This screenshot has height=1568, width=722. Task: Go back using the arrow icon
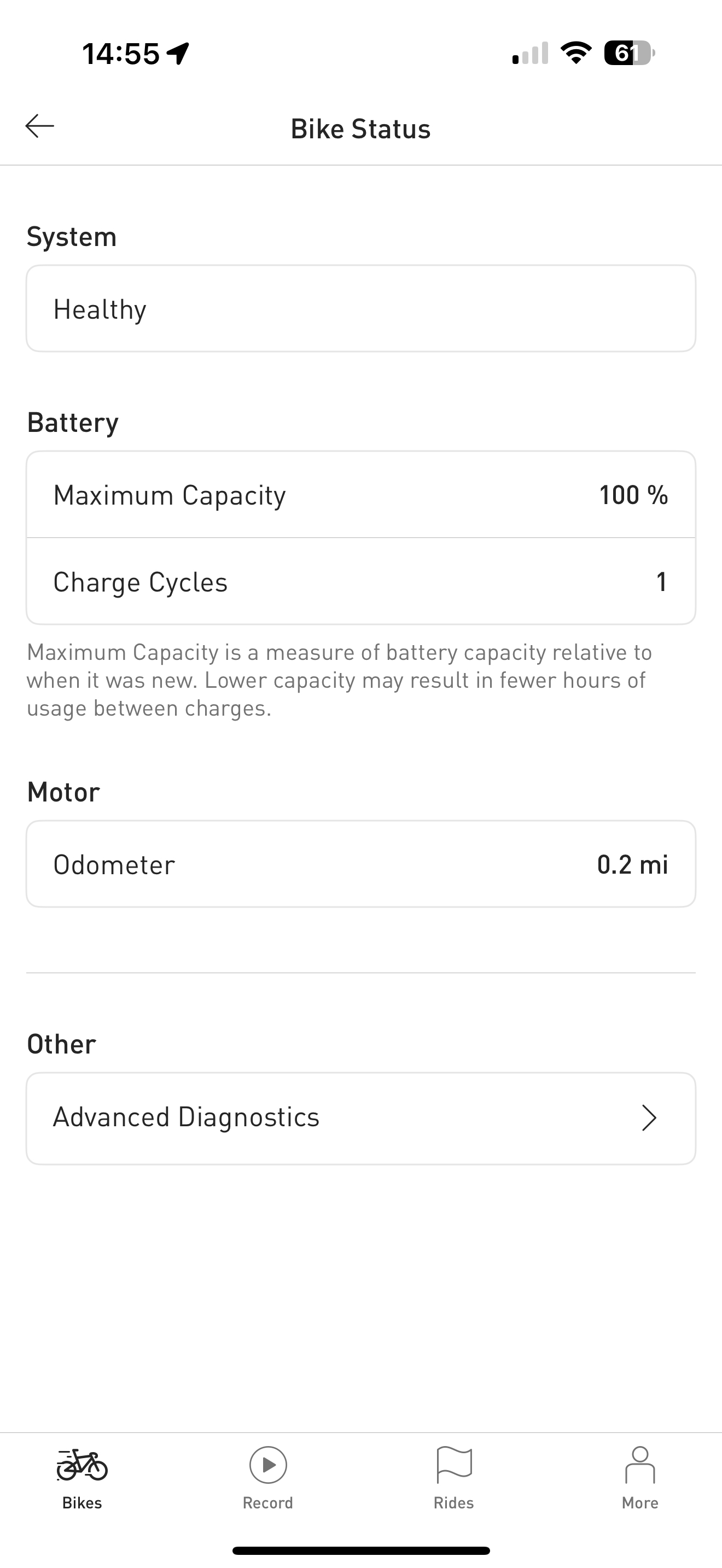pyautogui.click(x=40, y=127)
